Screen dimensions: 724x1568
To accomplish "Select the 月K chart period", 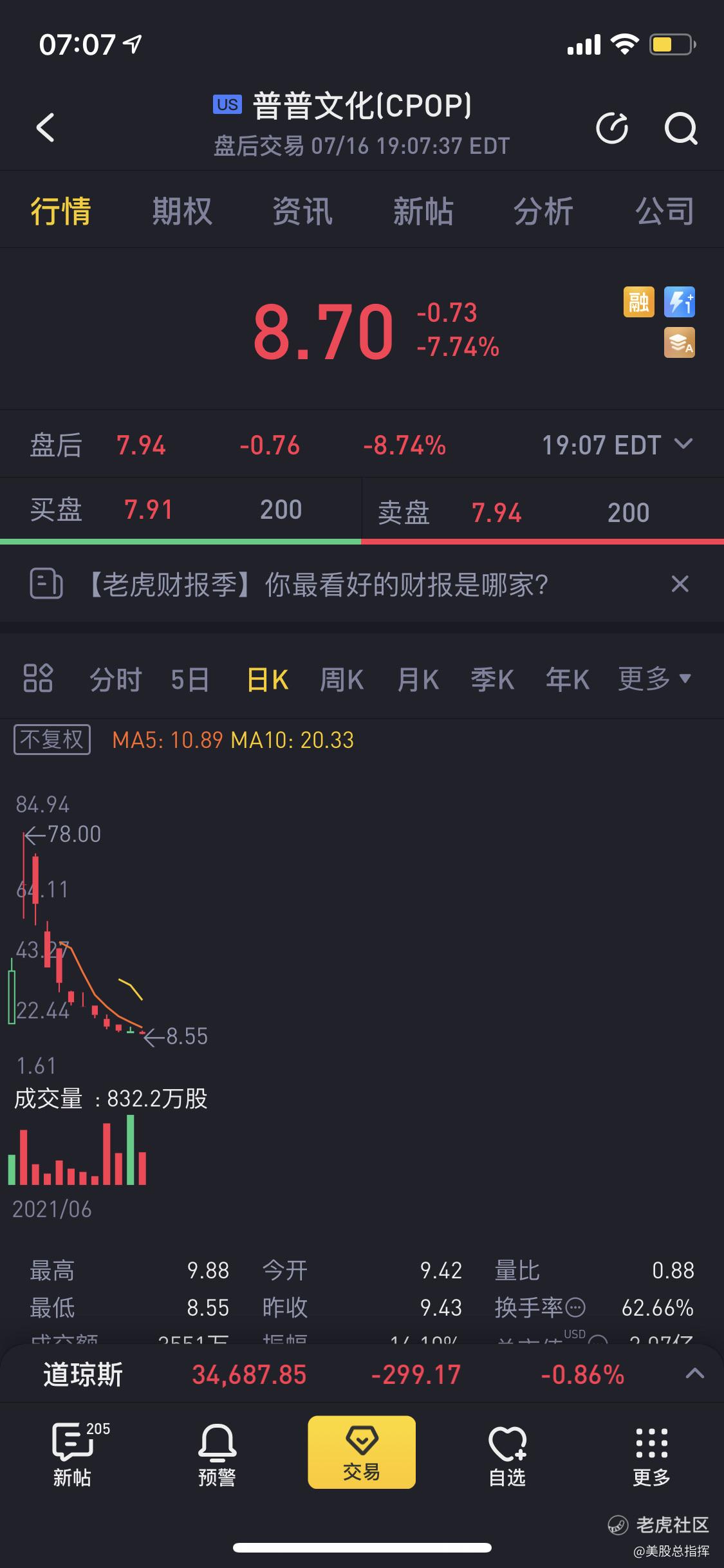I will click(418, 679).
